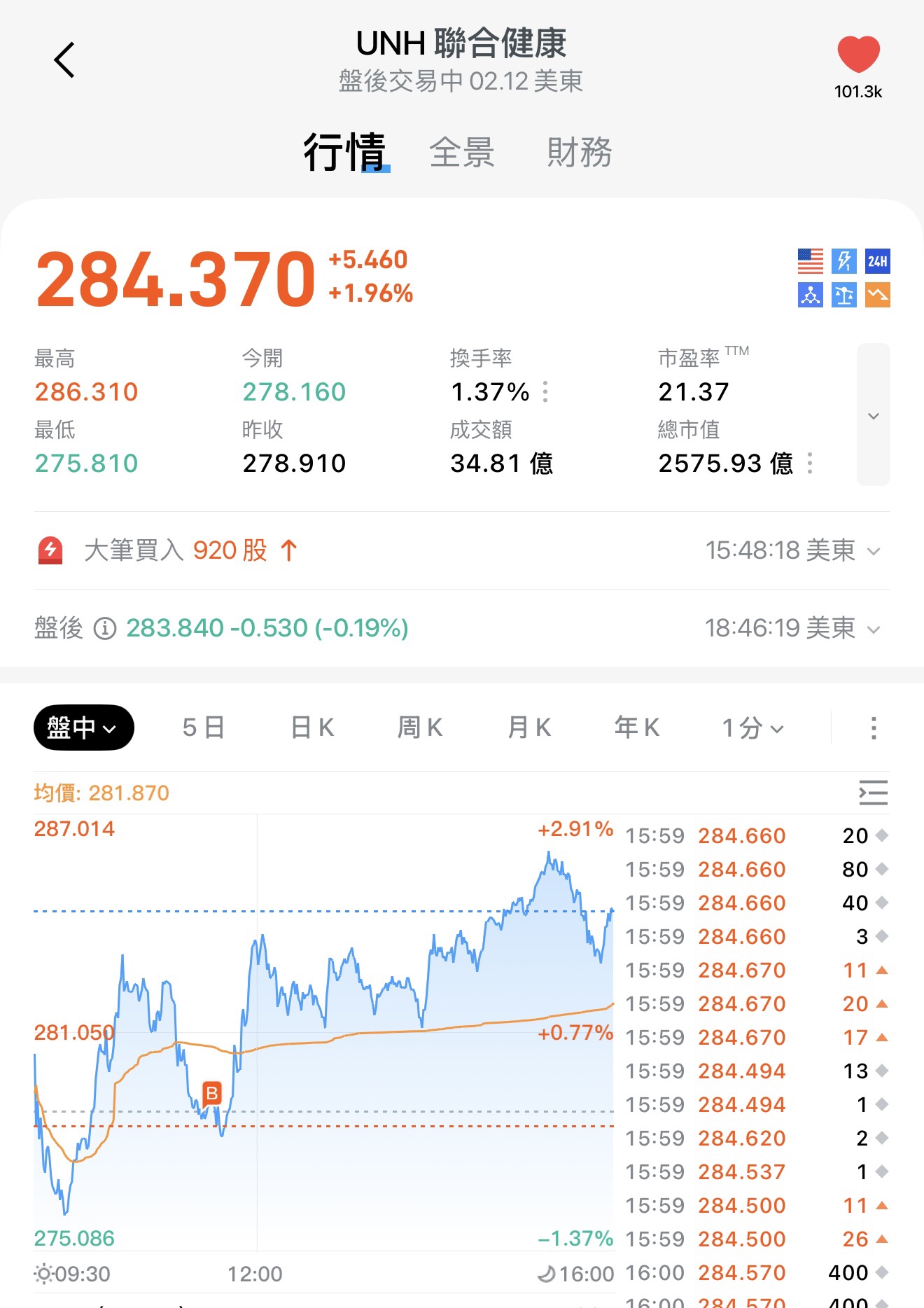Image resolution: width=924 pixels, height=1308 pixels.
Task: Open 換手率 options via the three dots
Action: tap(545, 391)
